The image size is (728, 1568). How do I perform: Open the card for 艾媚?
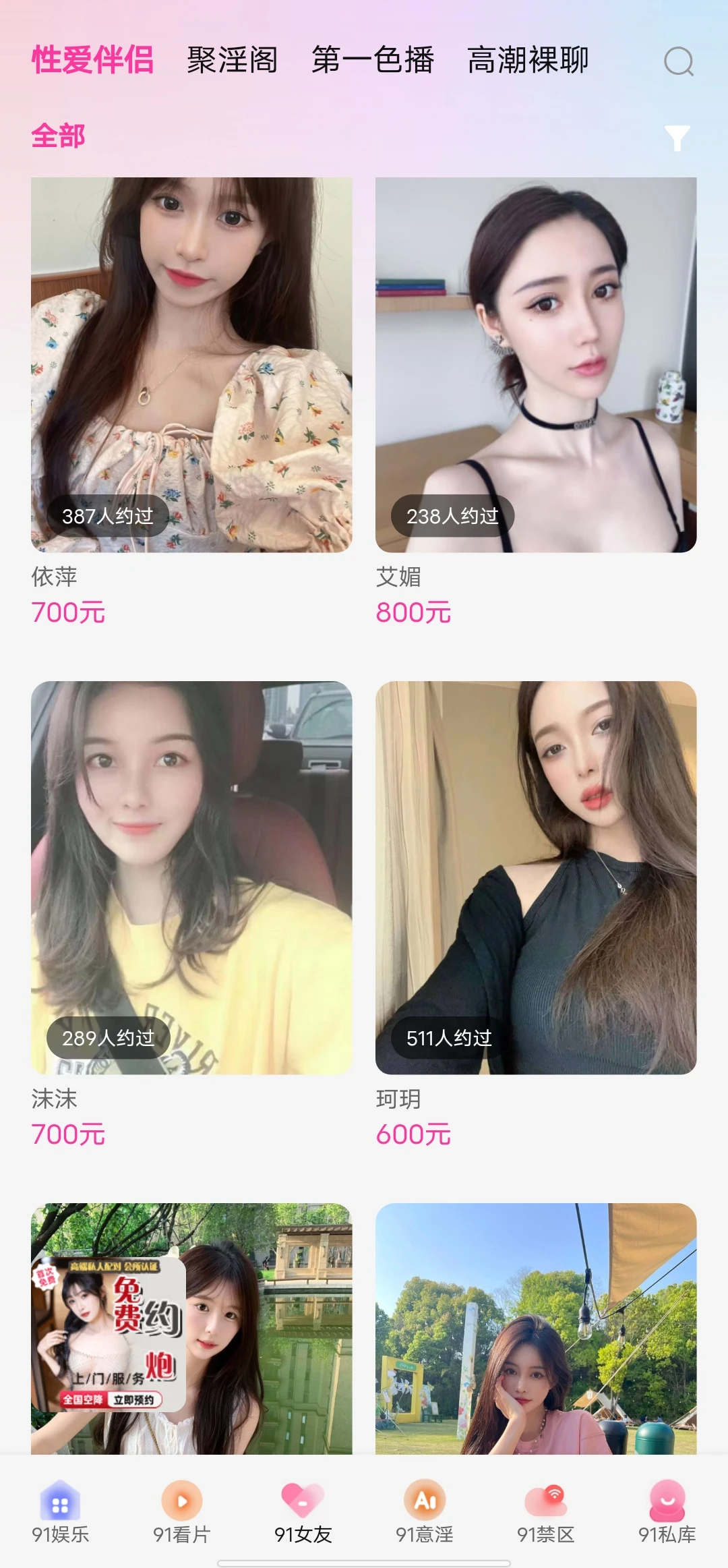click(536, 364)
